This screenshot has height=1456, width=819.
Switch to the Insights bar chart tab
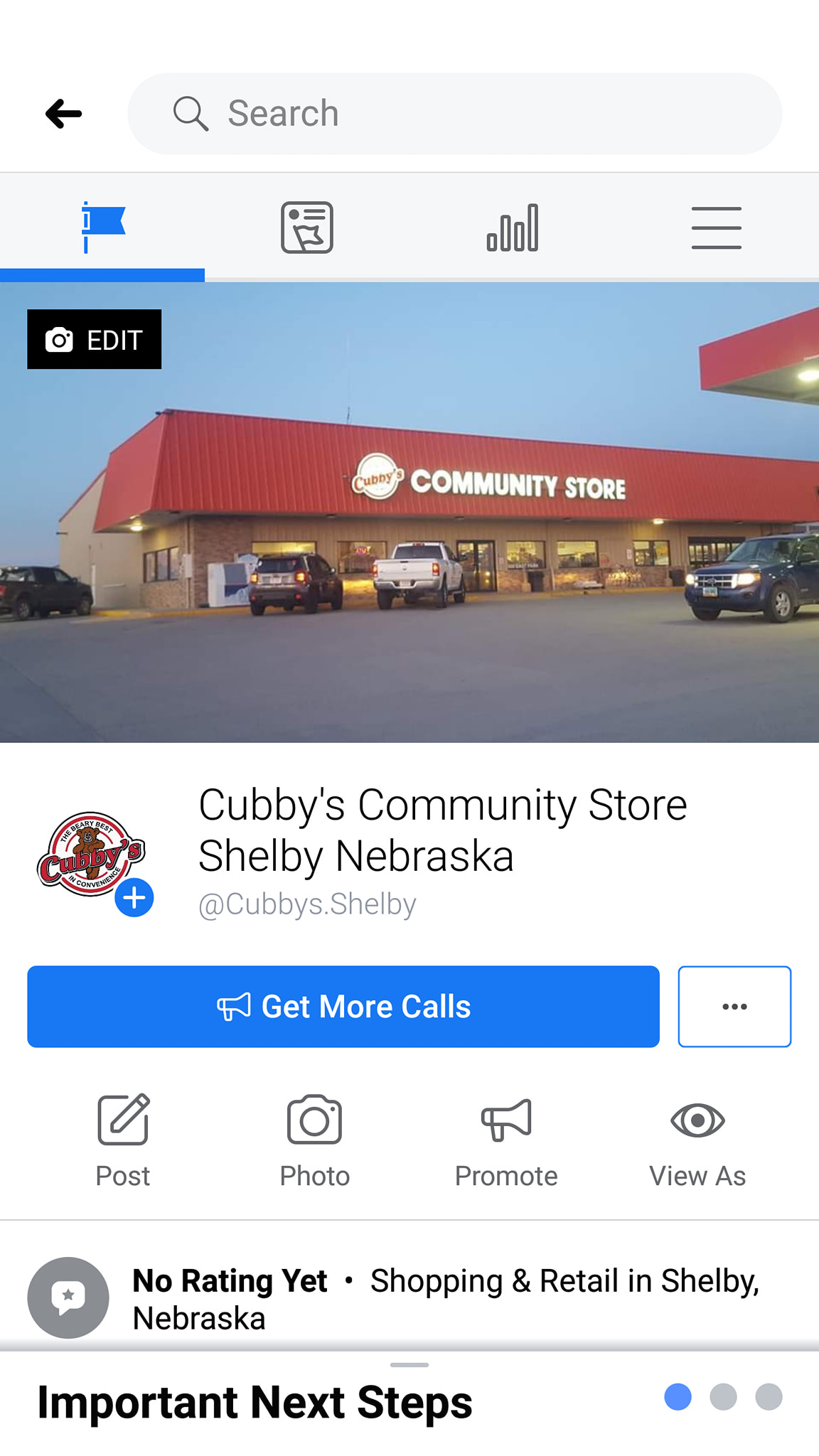(x=512, y=227)
